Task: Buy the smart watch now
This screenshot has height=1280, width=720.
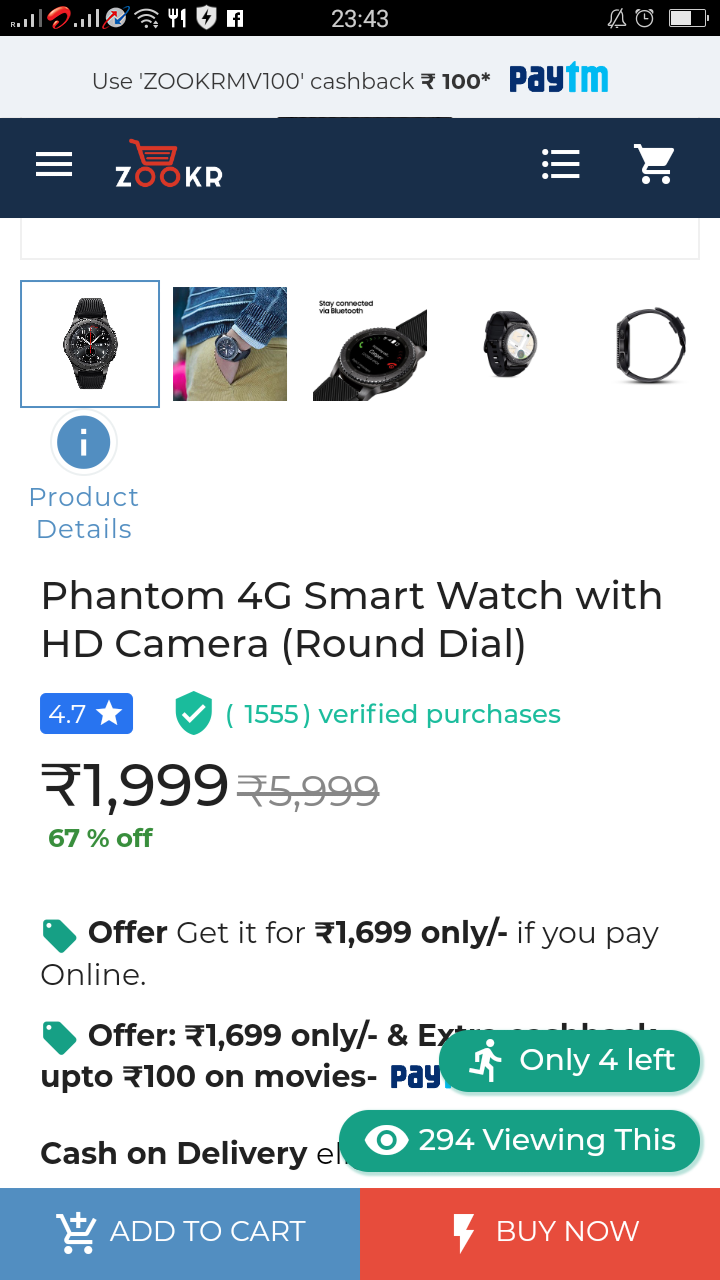Action: coord(540,1233)
